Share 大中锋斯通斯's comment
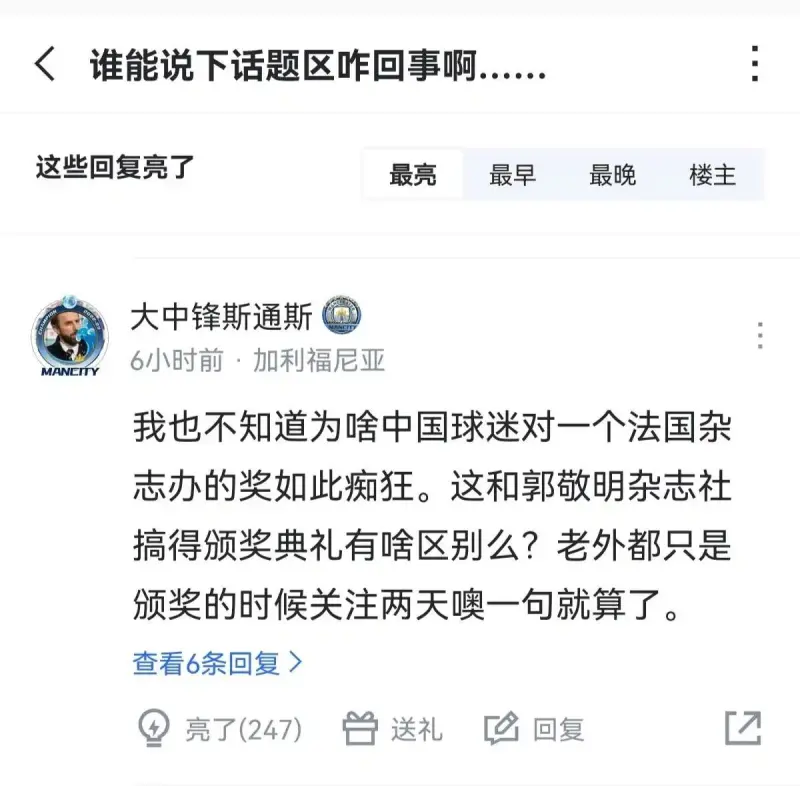The width and height of the screenshot is (800, 786). point(742,728)
